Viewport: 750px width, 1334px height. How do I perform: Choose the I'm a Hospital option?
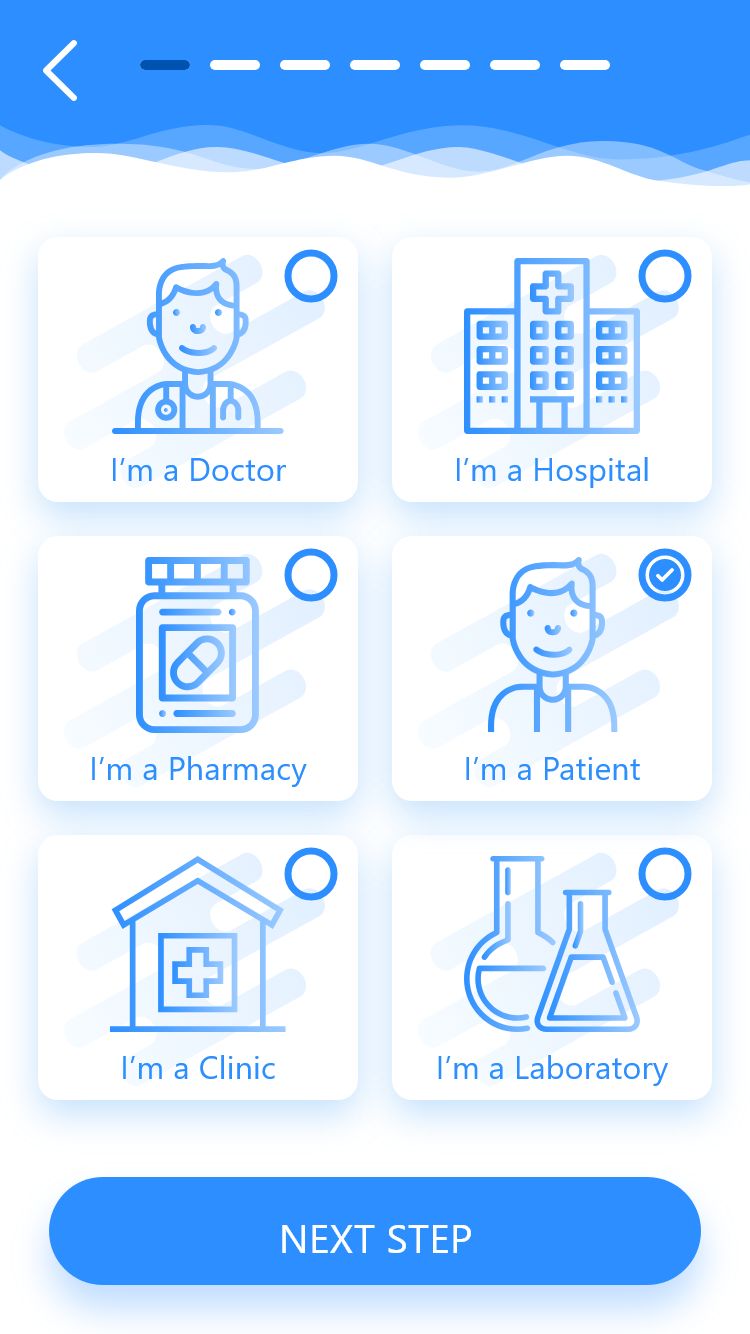coord(552,369)
